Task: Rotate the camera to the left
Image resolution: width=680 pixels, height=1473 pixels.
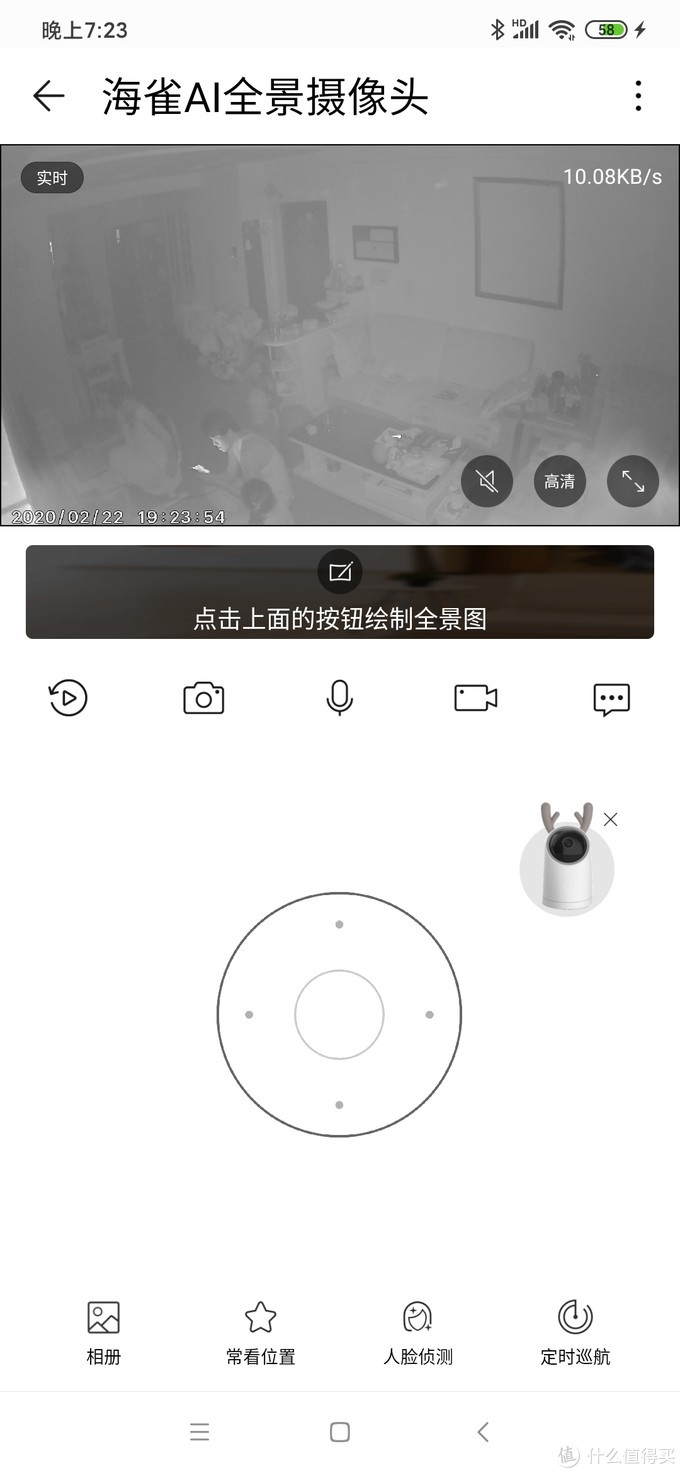Action: tap(249, 1015)
